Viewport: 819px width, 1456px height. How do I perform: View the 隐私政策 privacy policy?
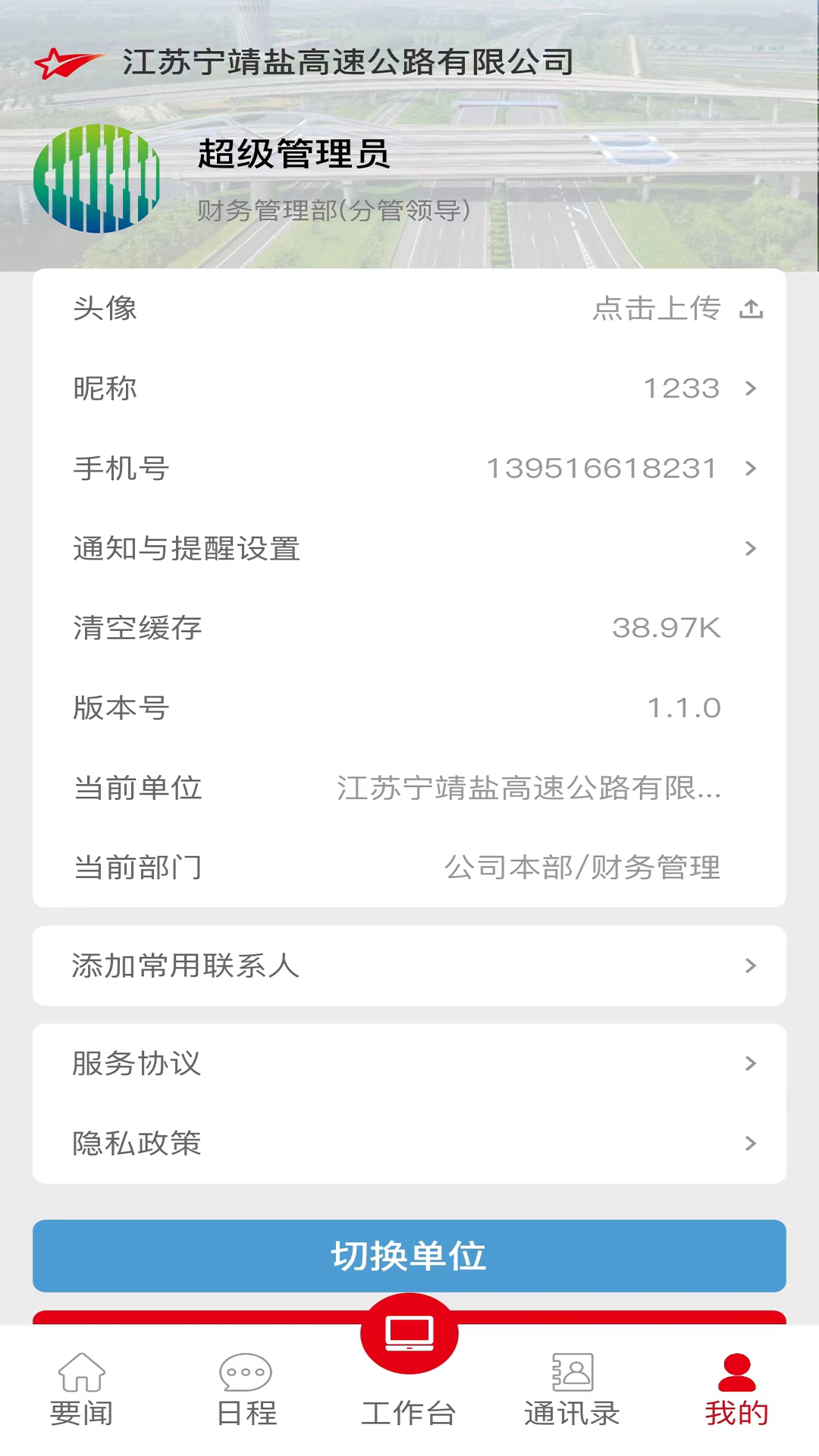[409, 1143]
